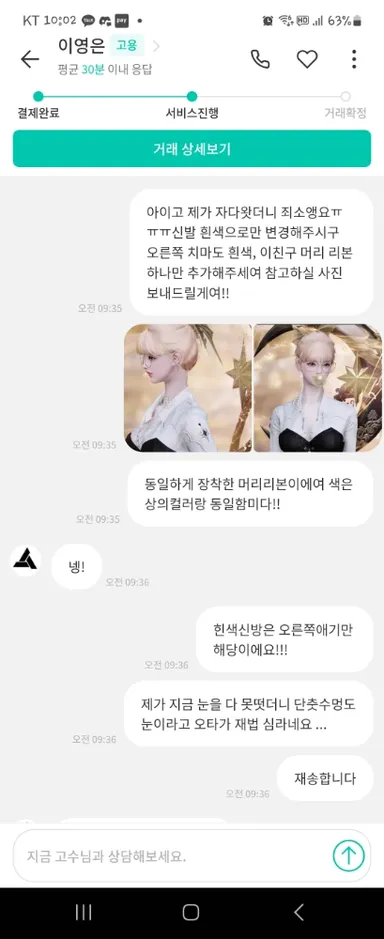Go to the home screen
The image size is (384, 939).
pyautogui.click(x=191, y=912)
